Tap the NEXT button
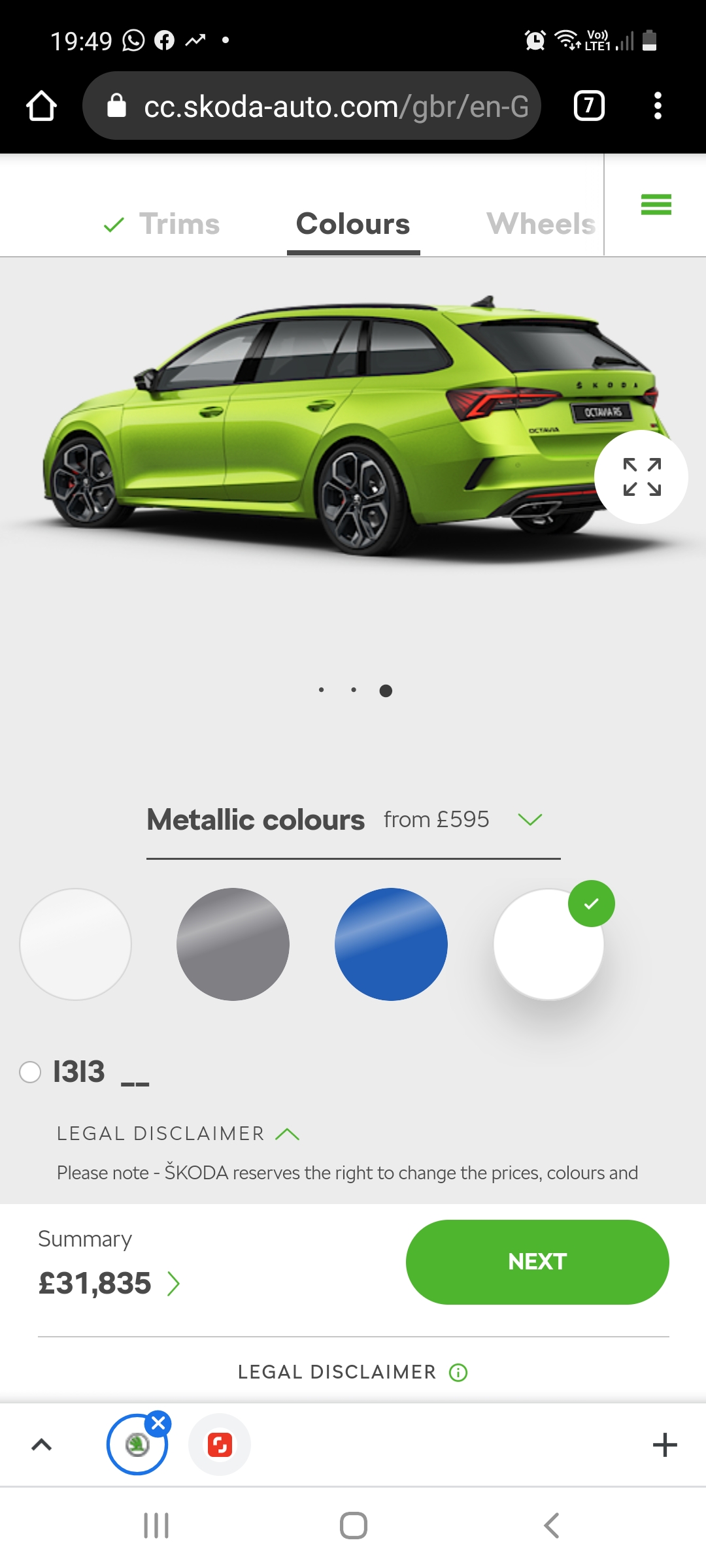This screenshot has width=706, height=1568. pyautogui.click(x=537, y=1262)
